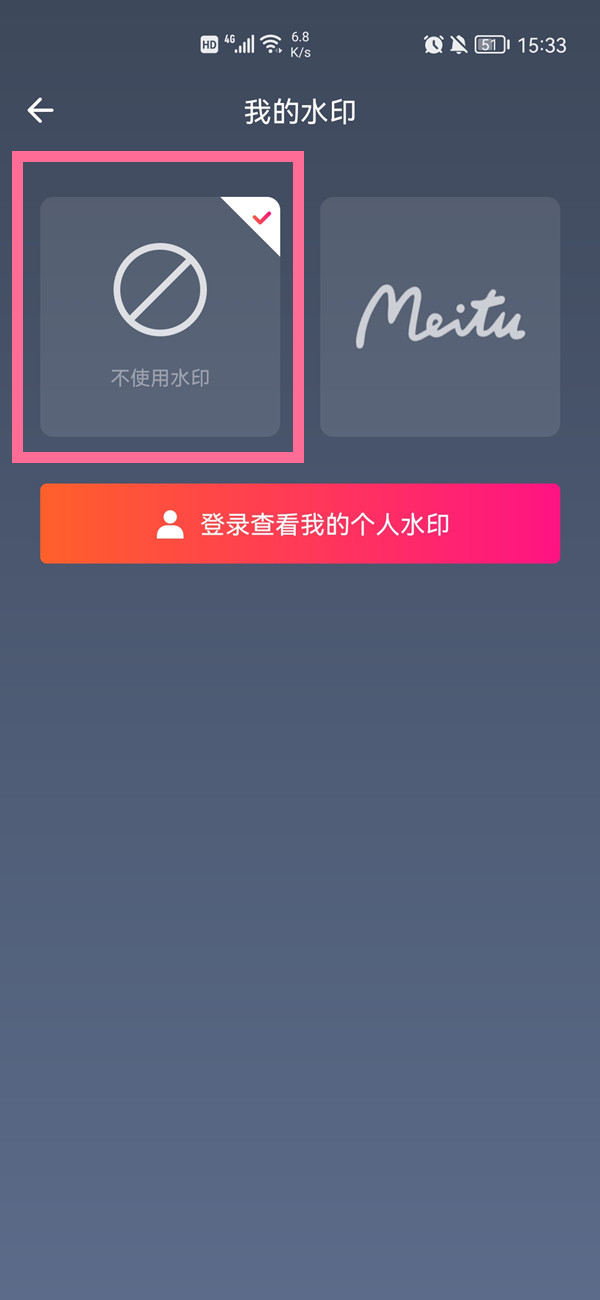The image size is (600, 1300).
Task: Choose the Meitu watermark tile
Action: coord(440,316)
